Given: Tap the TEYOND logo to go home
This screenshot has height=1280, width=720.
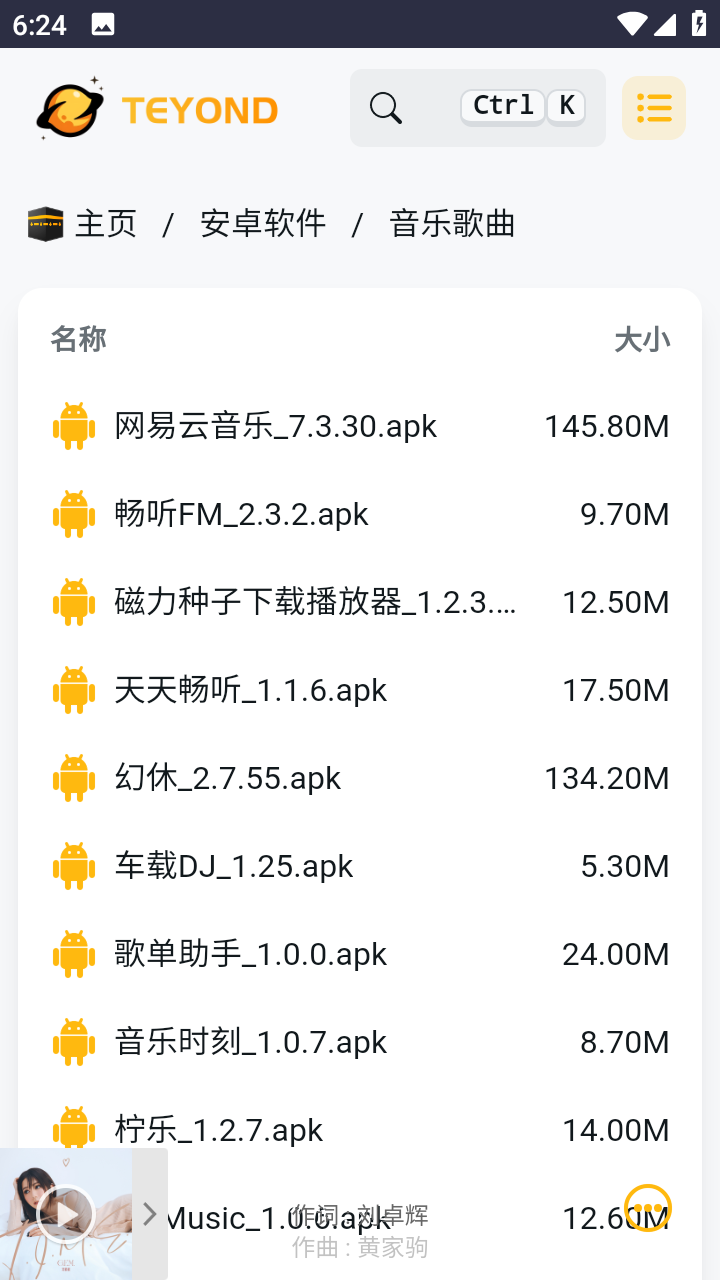Looking at the screenshot, I should pyautogui.click(x=157, y=108).
